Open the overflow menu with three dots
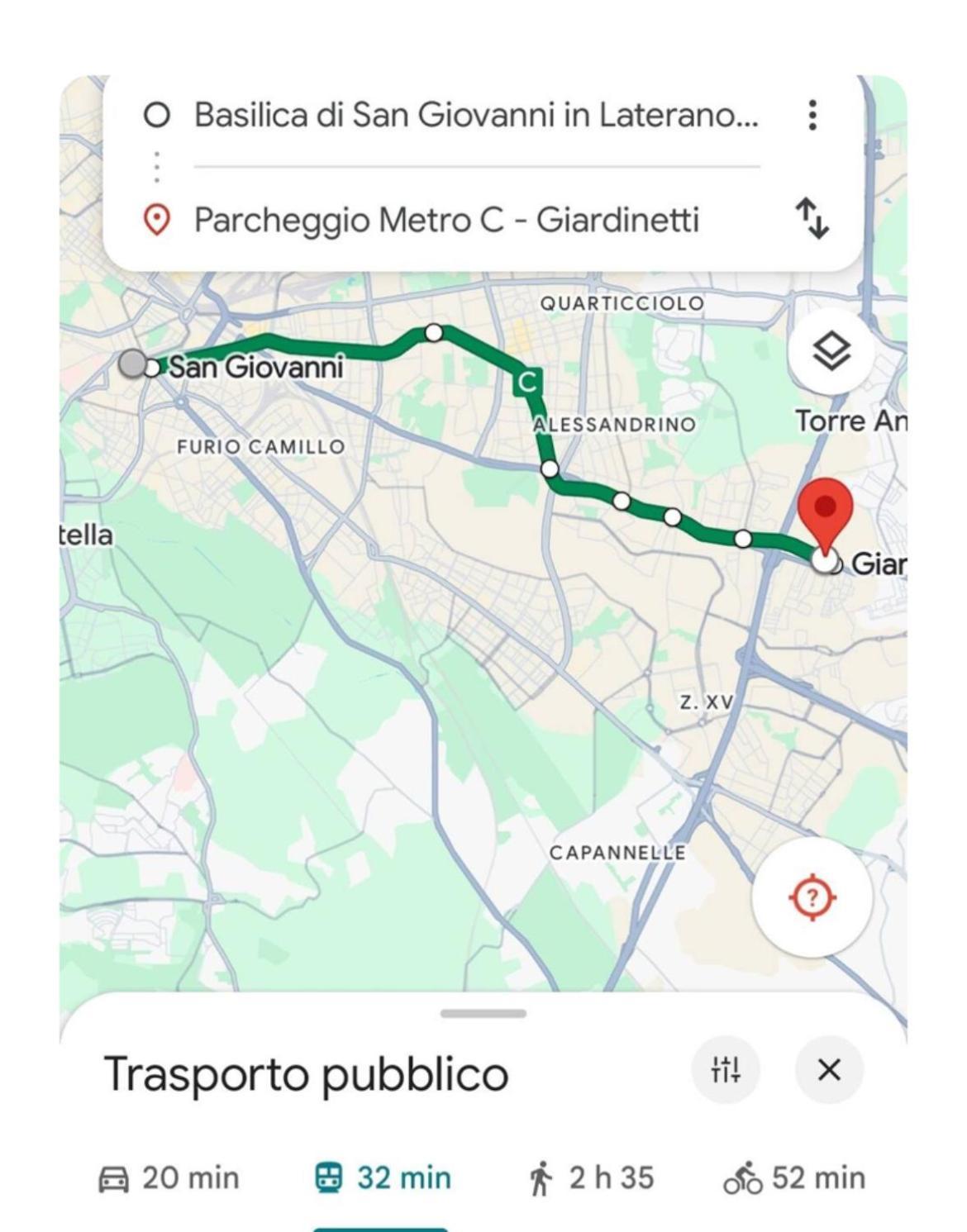The width and height of the screenshot is (967, 1232). point(812,115)
